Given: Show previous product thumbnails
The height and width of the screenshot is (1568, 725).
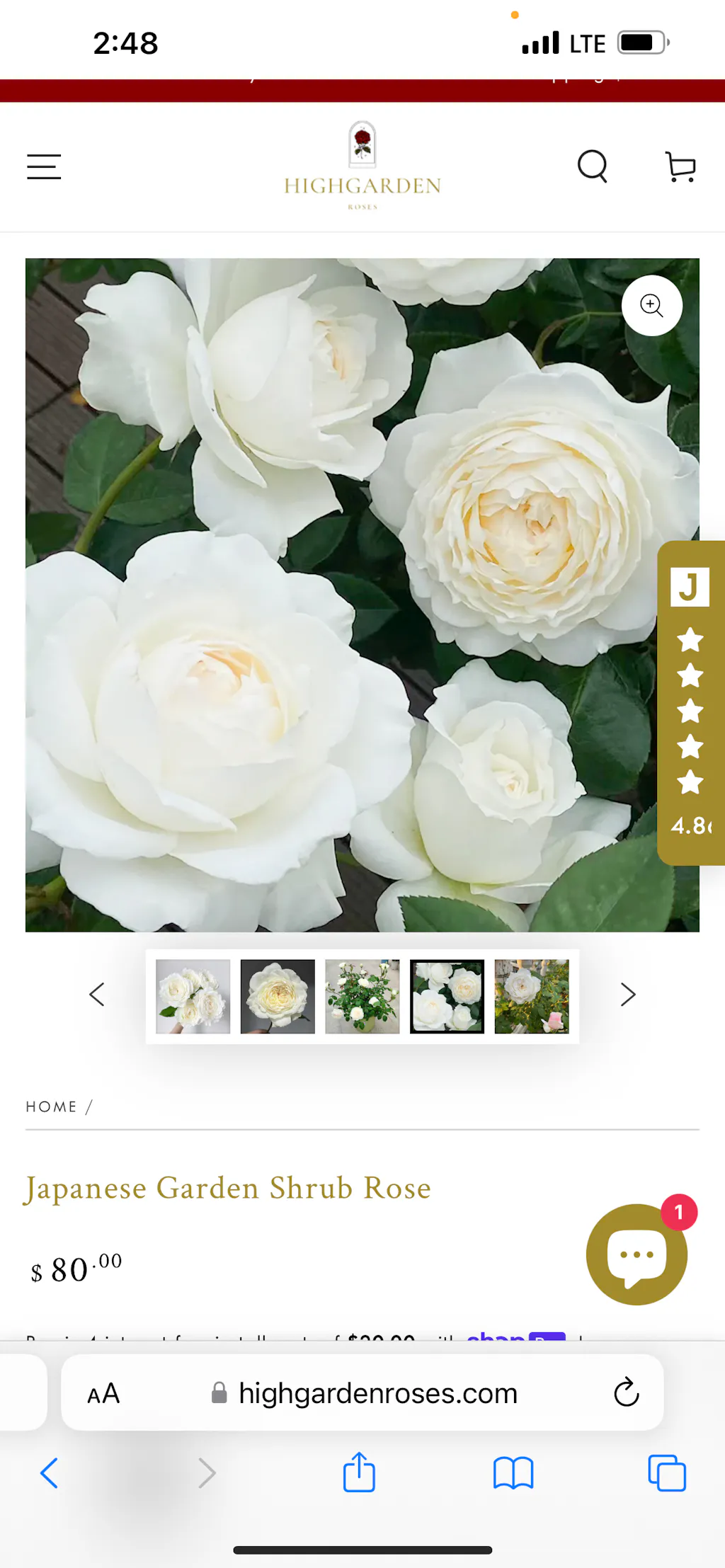Looking at the screenshot, I should coord(97,995).
